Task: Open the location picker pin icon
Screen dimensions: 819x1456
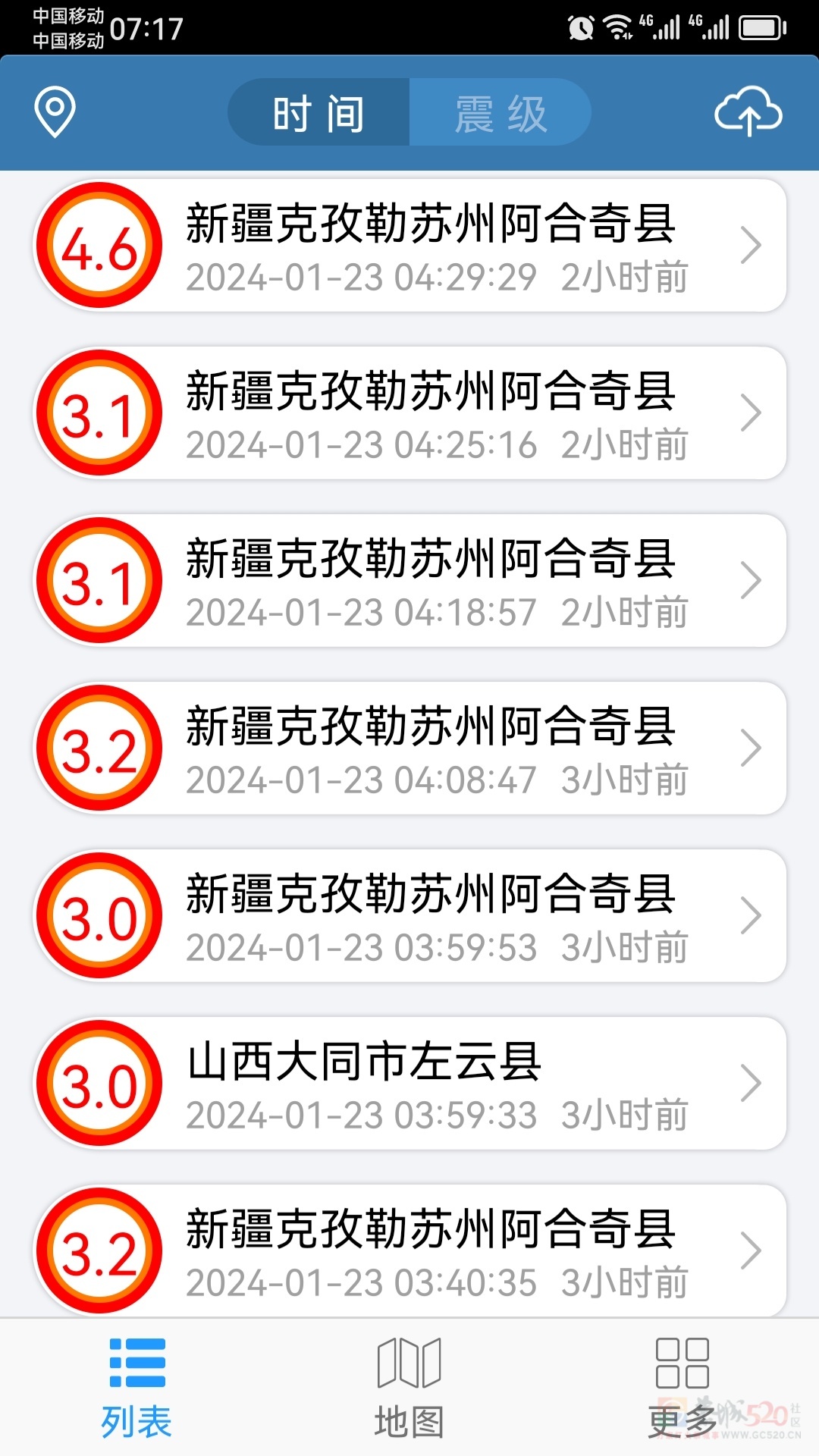Action: [x=53, y=111]
